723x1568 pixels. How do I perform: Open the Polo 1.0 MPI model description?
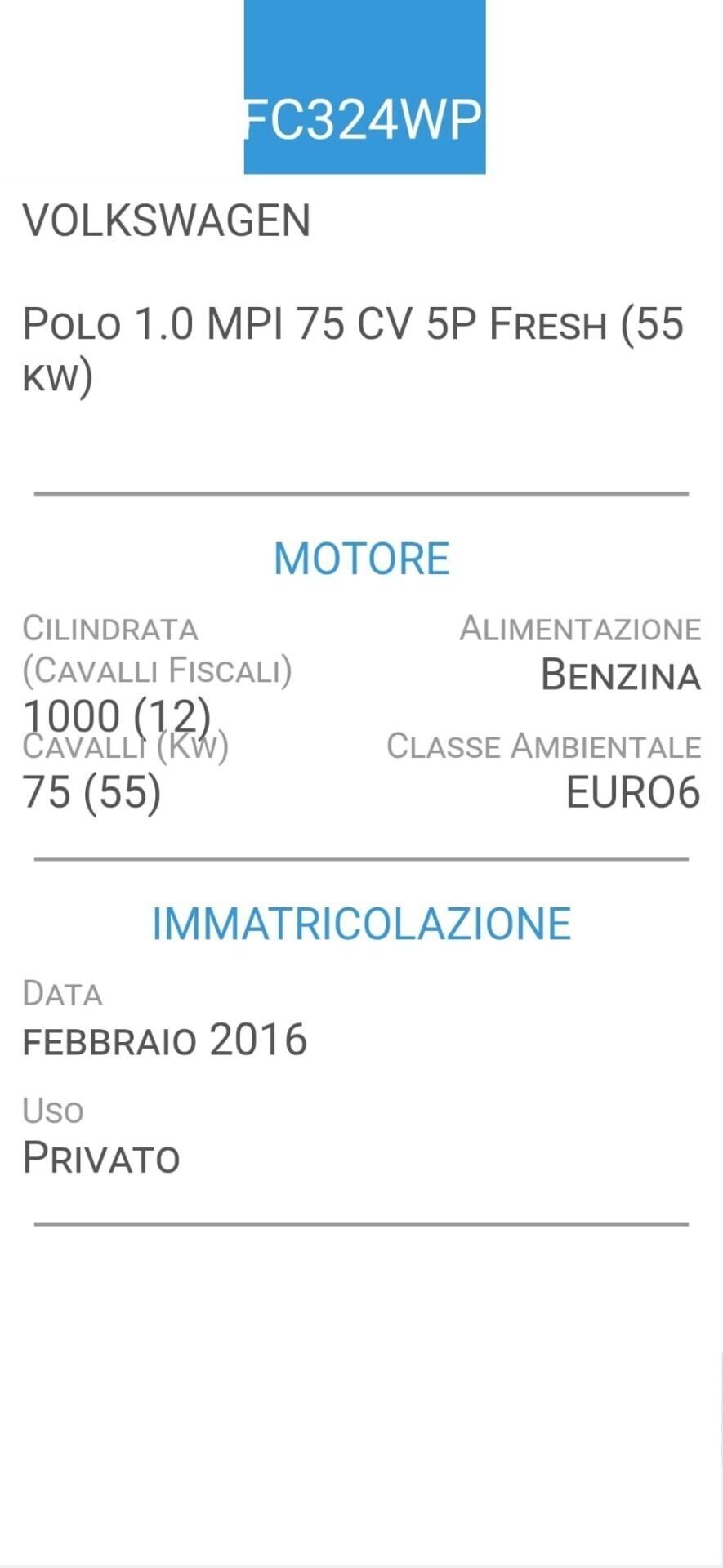[x=353, y=347]
